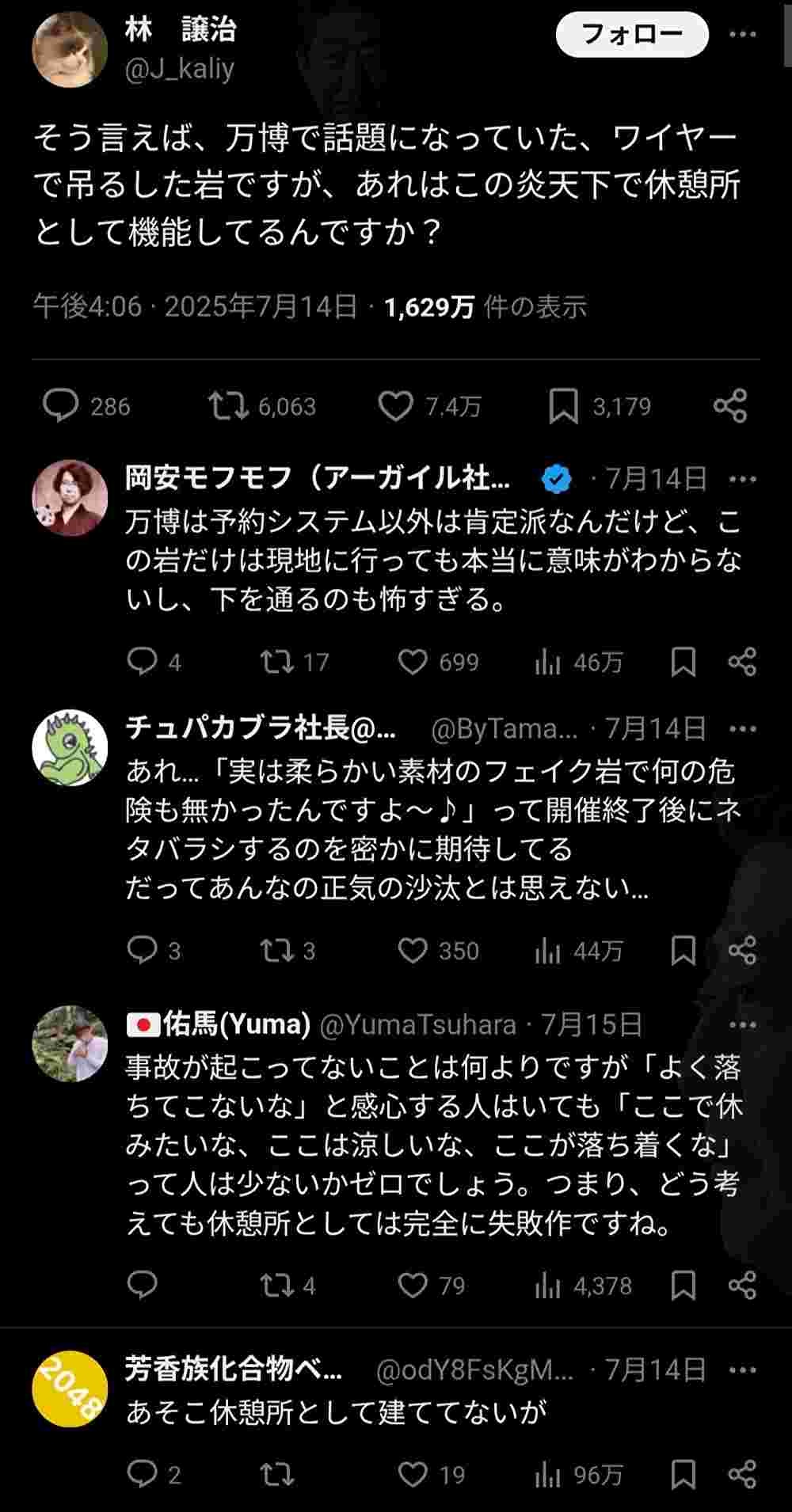Bookmark チュパカブラ社長's reply
The height and width of the screenshot is (1512, 792).
683,950
